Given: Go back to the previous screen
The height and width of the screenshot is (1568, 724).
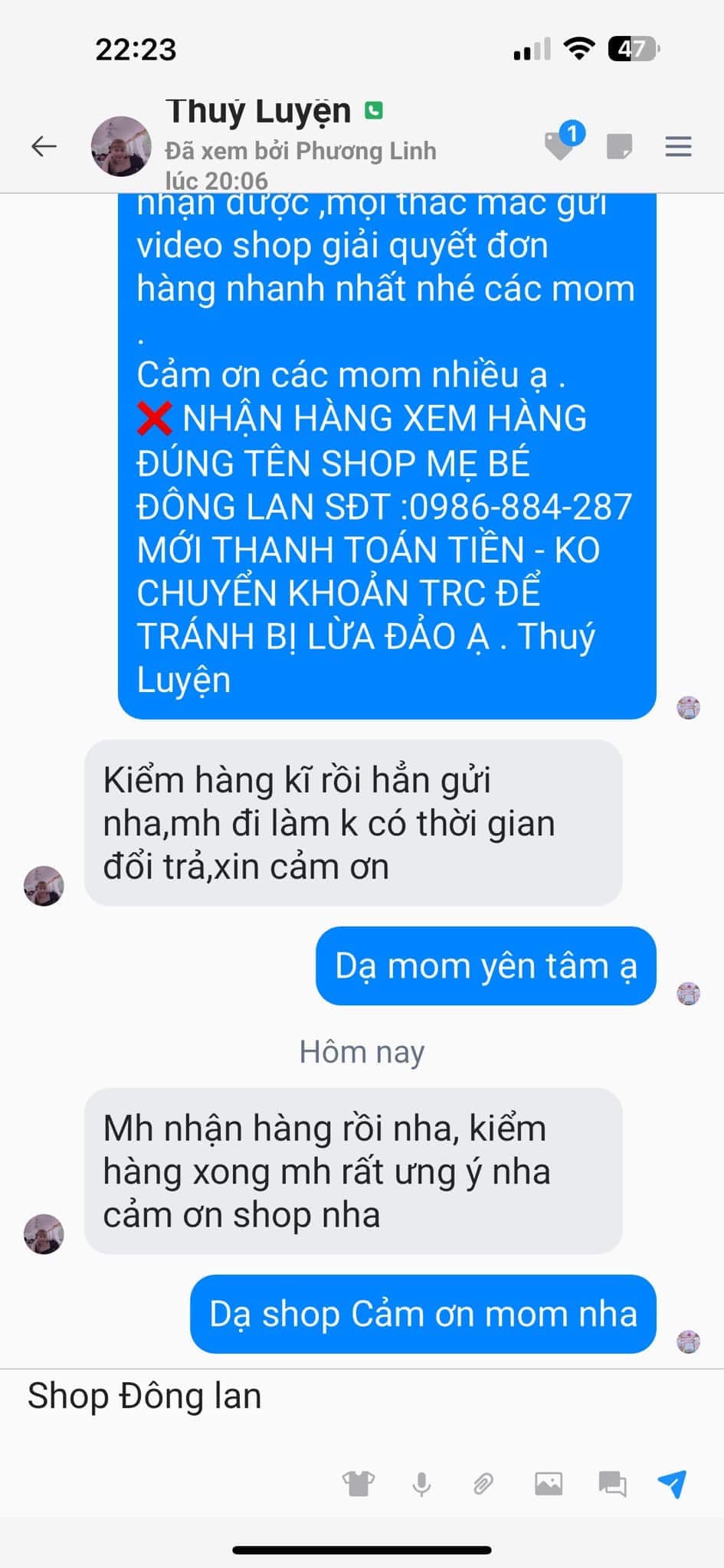Looking at the screenshot, I should (44, 146).
